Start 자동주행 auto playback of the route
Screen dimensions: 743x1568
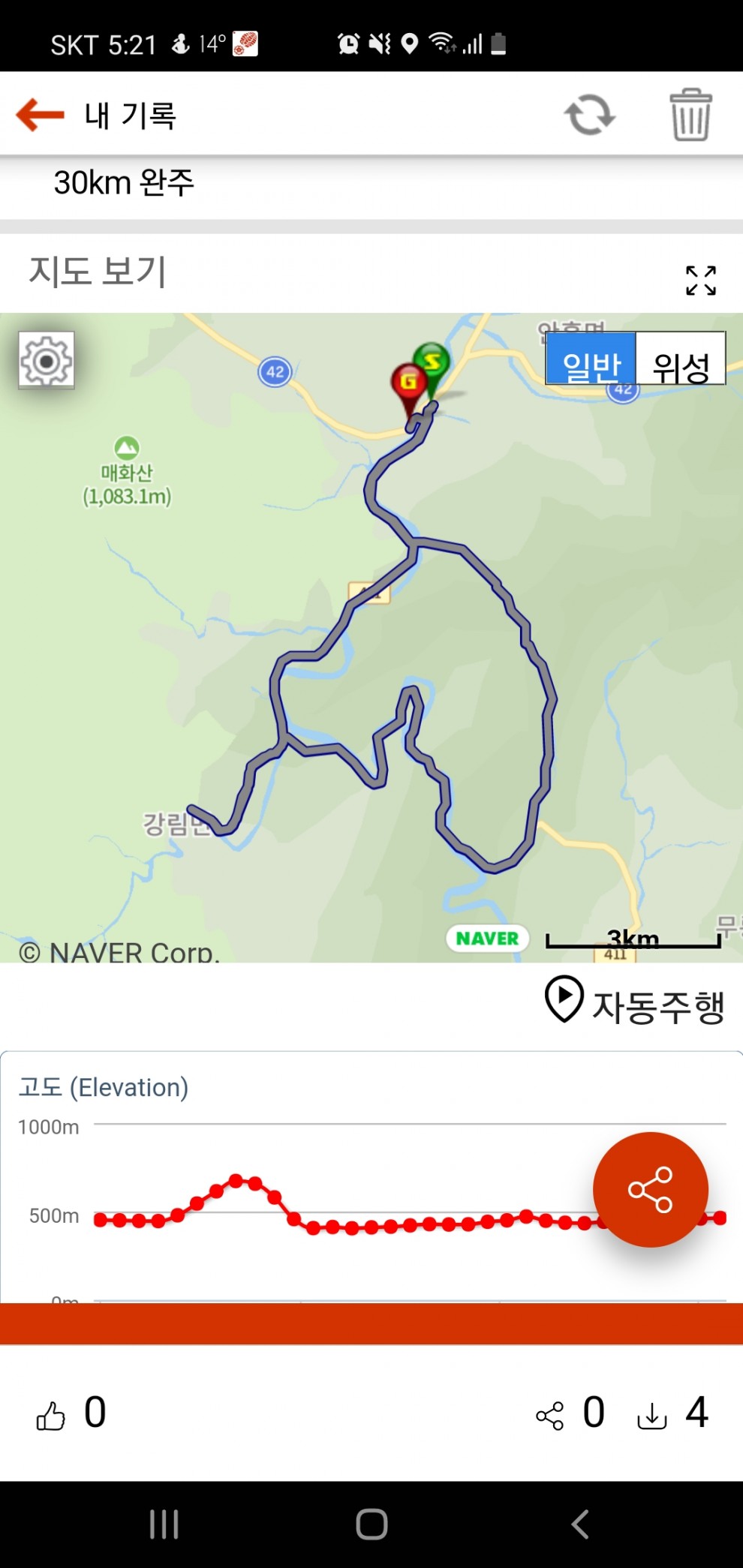click(634, 1002)
